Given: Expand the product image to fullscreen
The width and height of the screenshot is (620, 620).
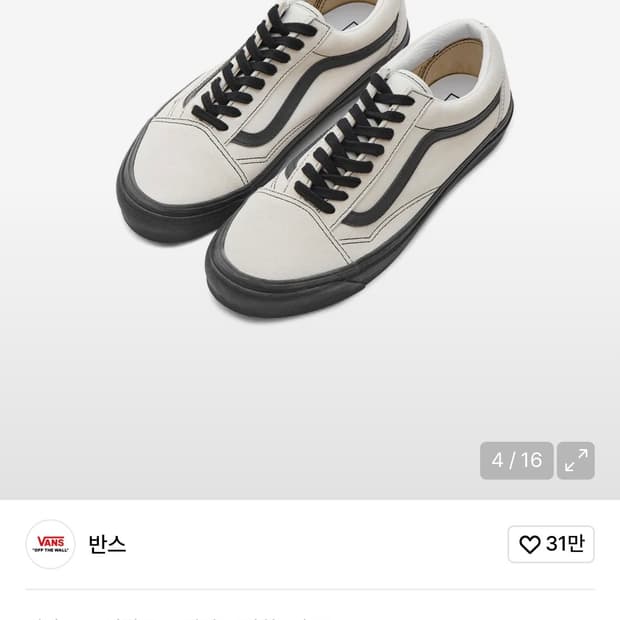Looking at the screenshot, I should pyautogui.click(x=576, y=461).
